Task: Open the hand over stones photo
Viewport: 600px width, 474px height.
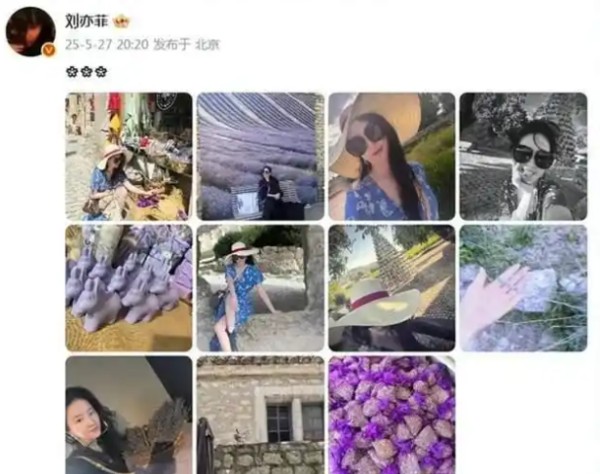Action: 522,287
